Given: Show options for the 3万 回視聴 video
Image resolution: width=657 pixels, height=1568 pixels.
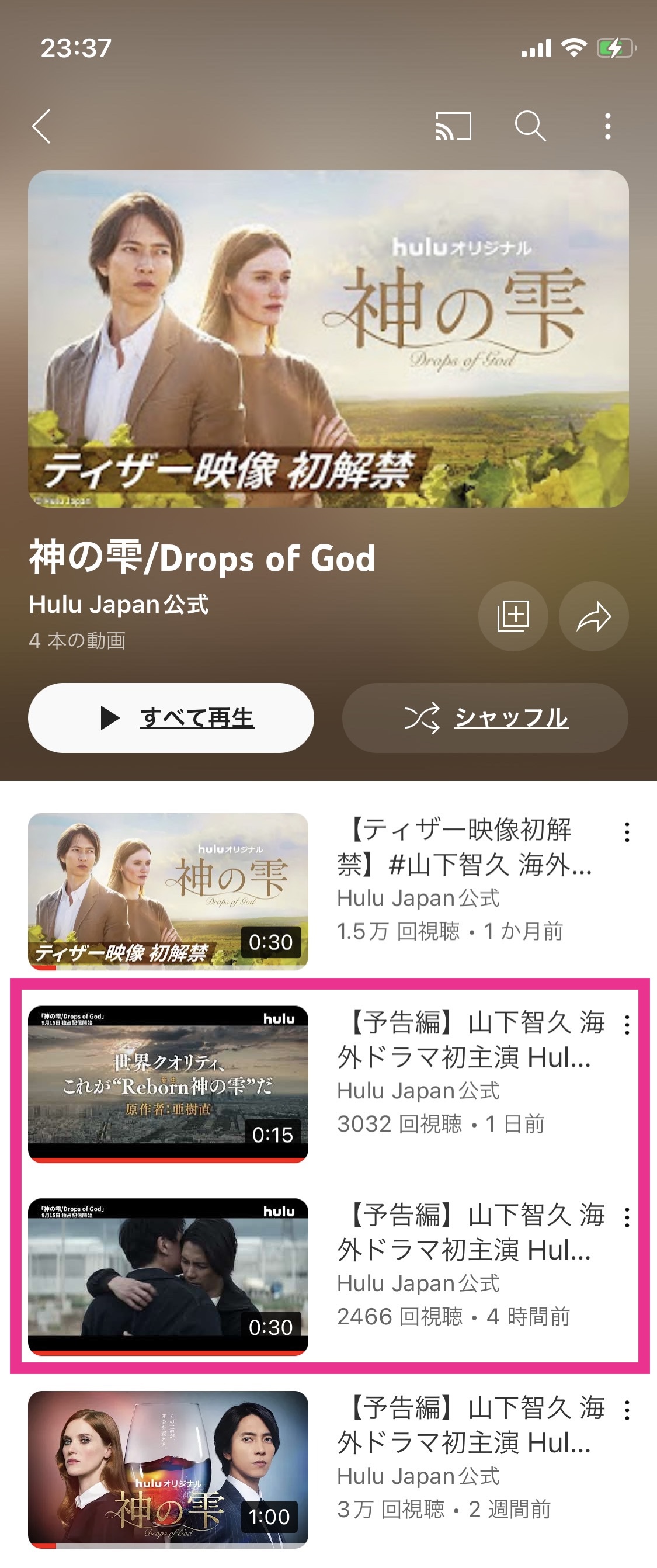Looking at the screenshot, I should (627, 1410).
